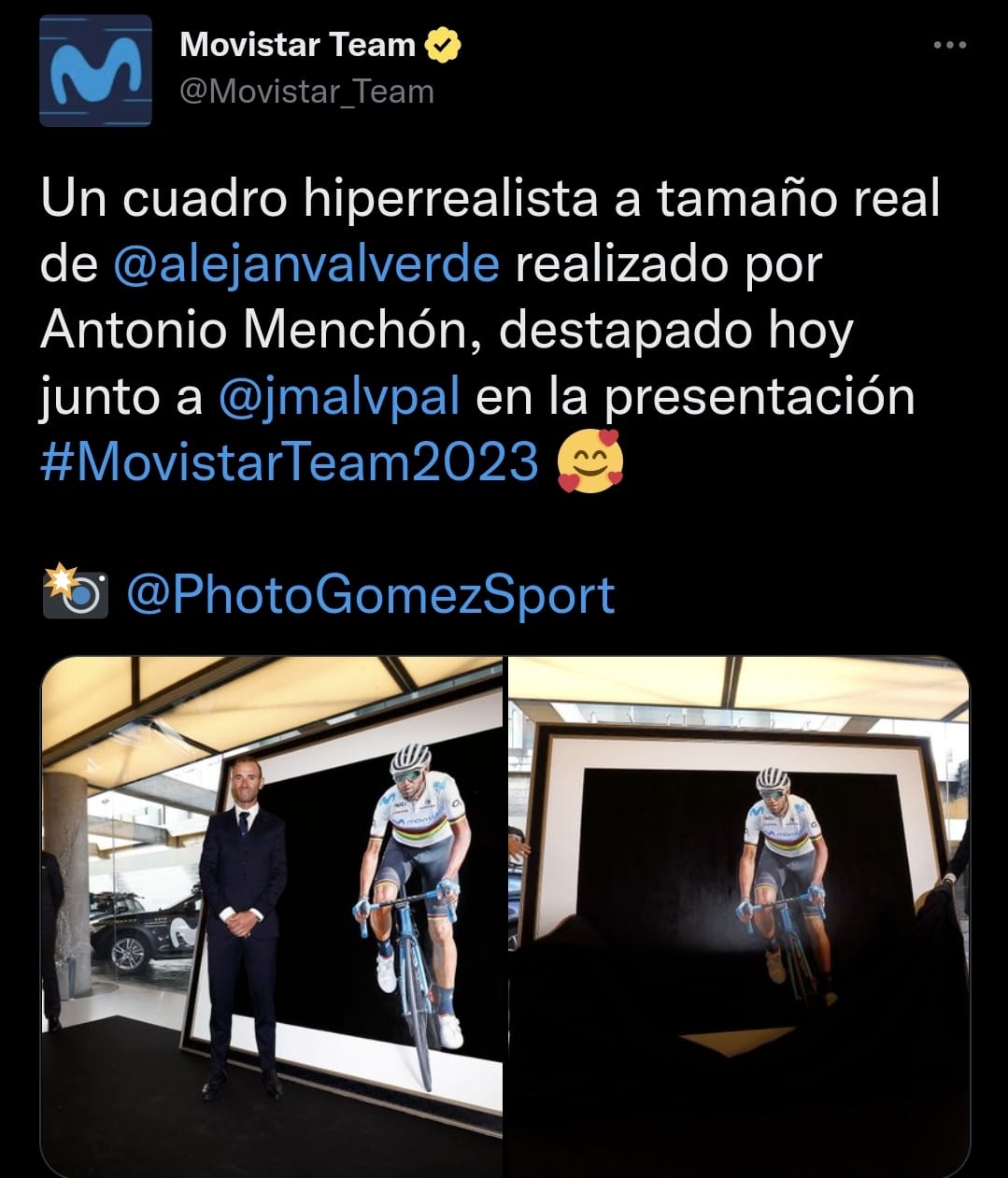Visit the @jmalvpal profile mention
Viewport: 1008px width, 1178px height.
point(339,396)
